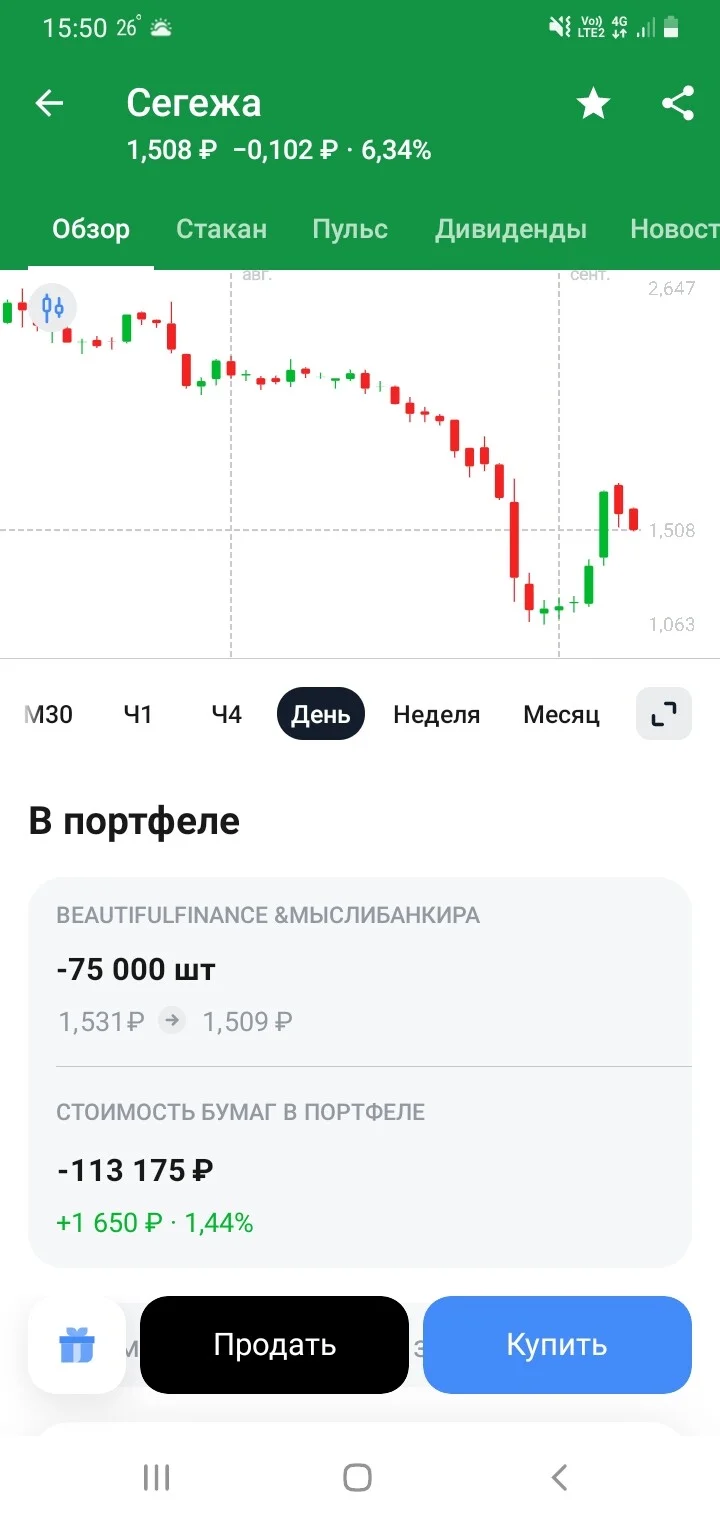
Task: Go back using the header arrow
Action: click(x=49, y=103)
